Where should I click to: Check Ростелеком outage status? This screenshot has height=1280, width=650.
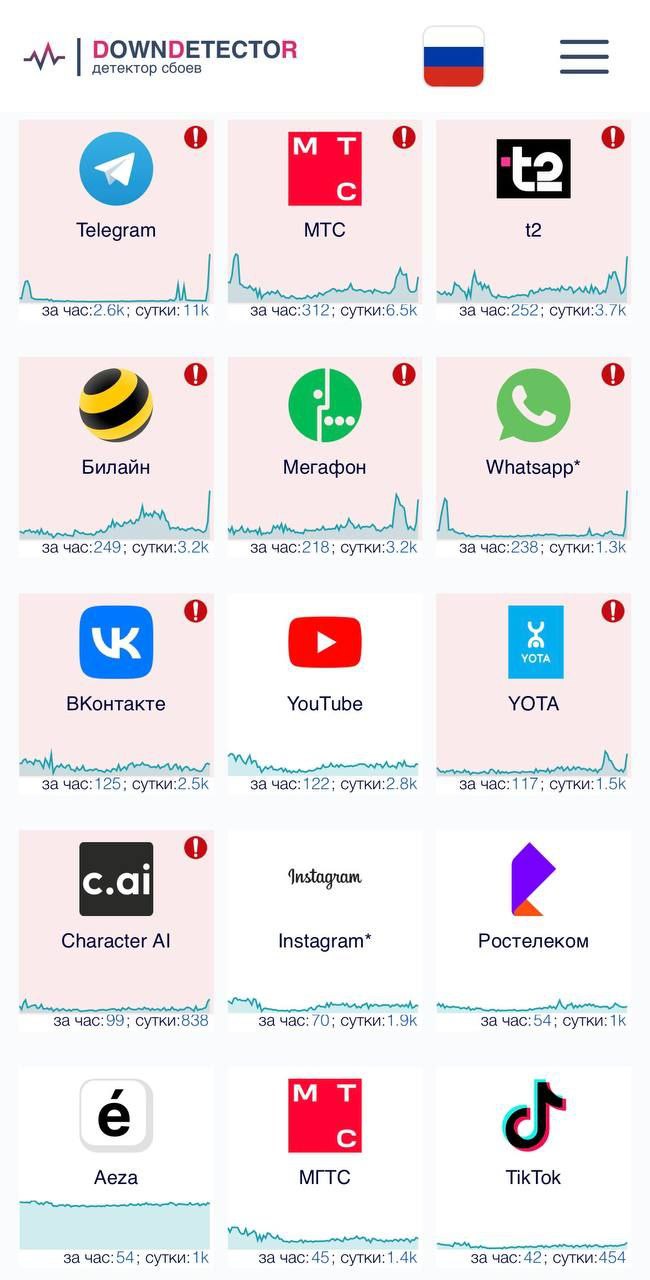(533, 911)
